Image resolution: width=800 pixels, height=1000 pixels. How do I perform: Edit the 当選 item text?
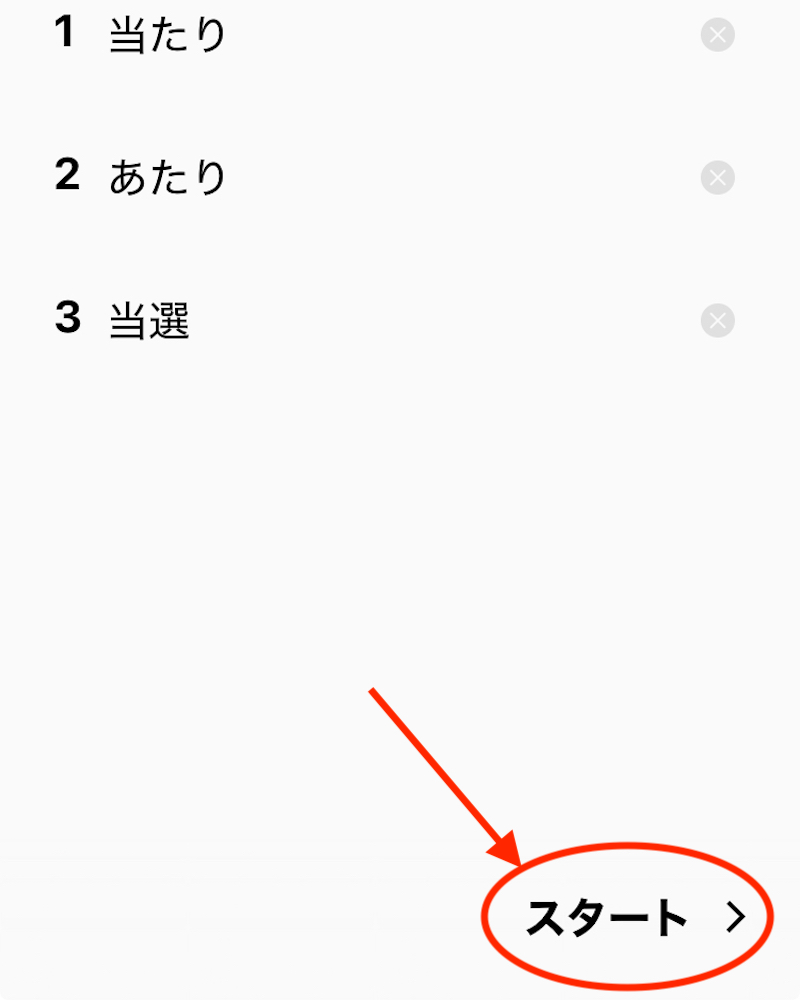pos(150,322)
